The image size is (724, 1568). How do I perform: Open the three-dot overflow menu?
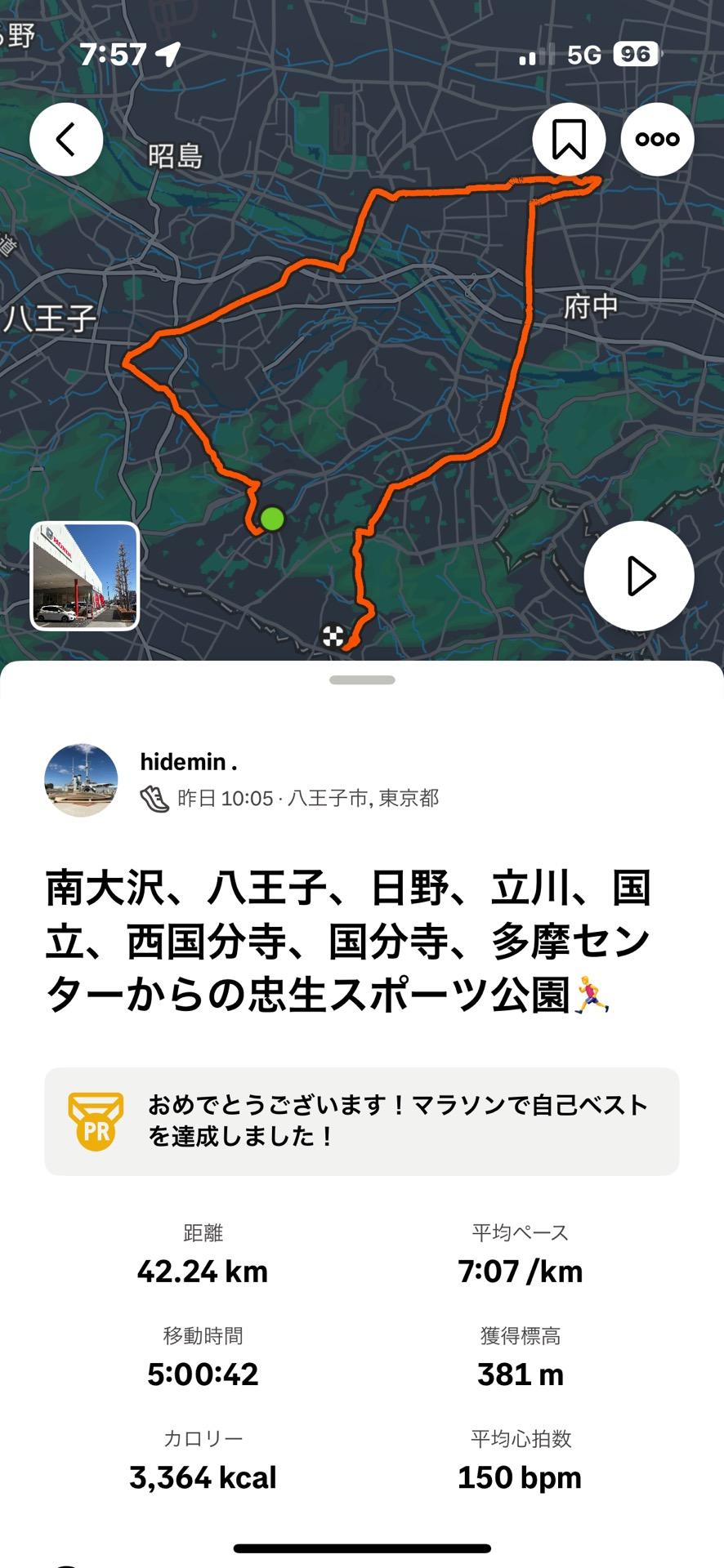[x=657, y=139]
